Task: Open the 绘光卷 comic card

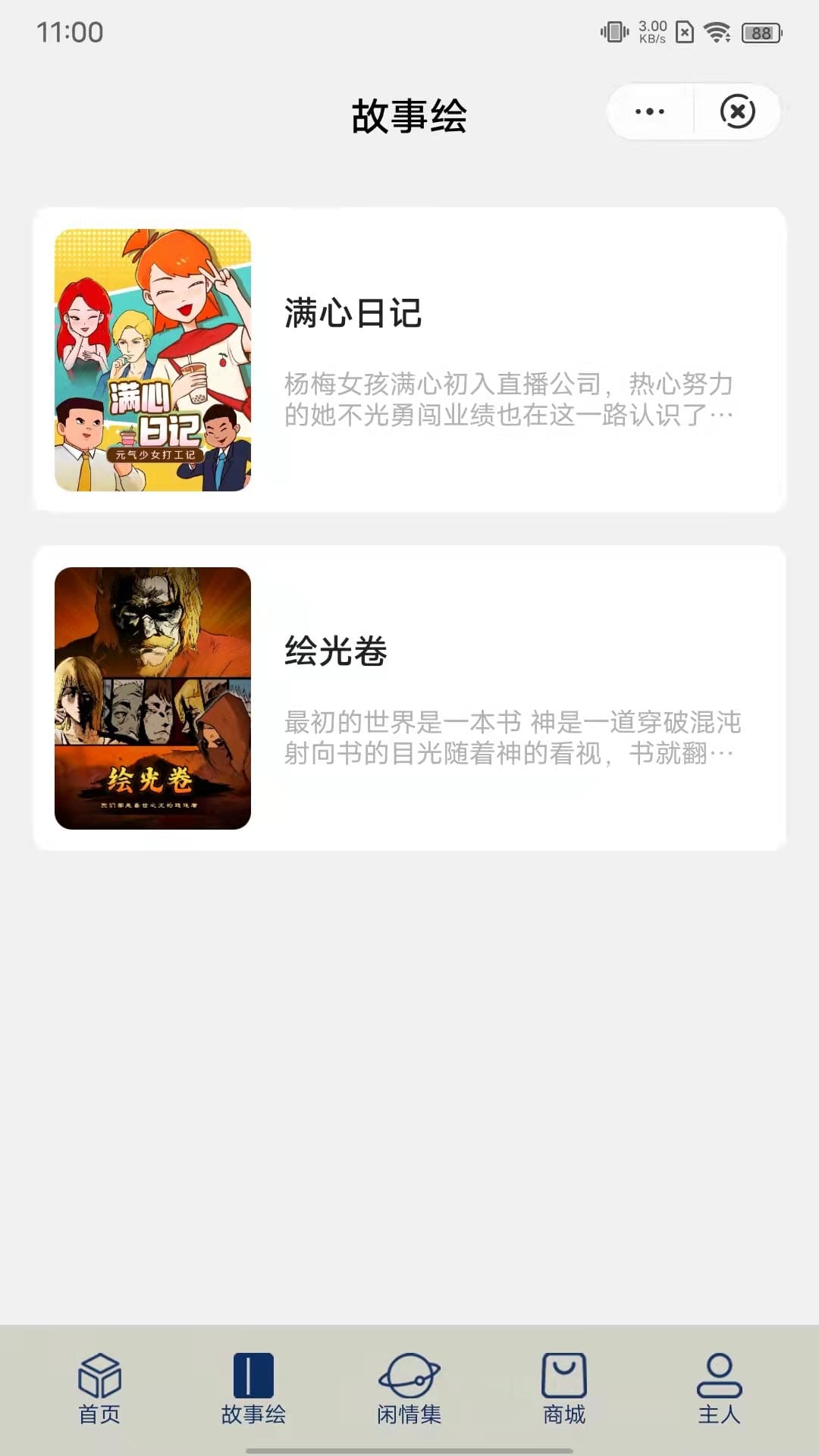Action: click(x=409, y=698)
